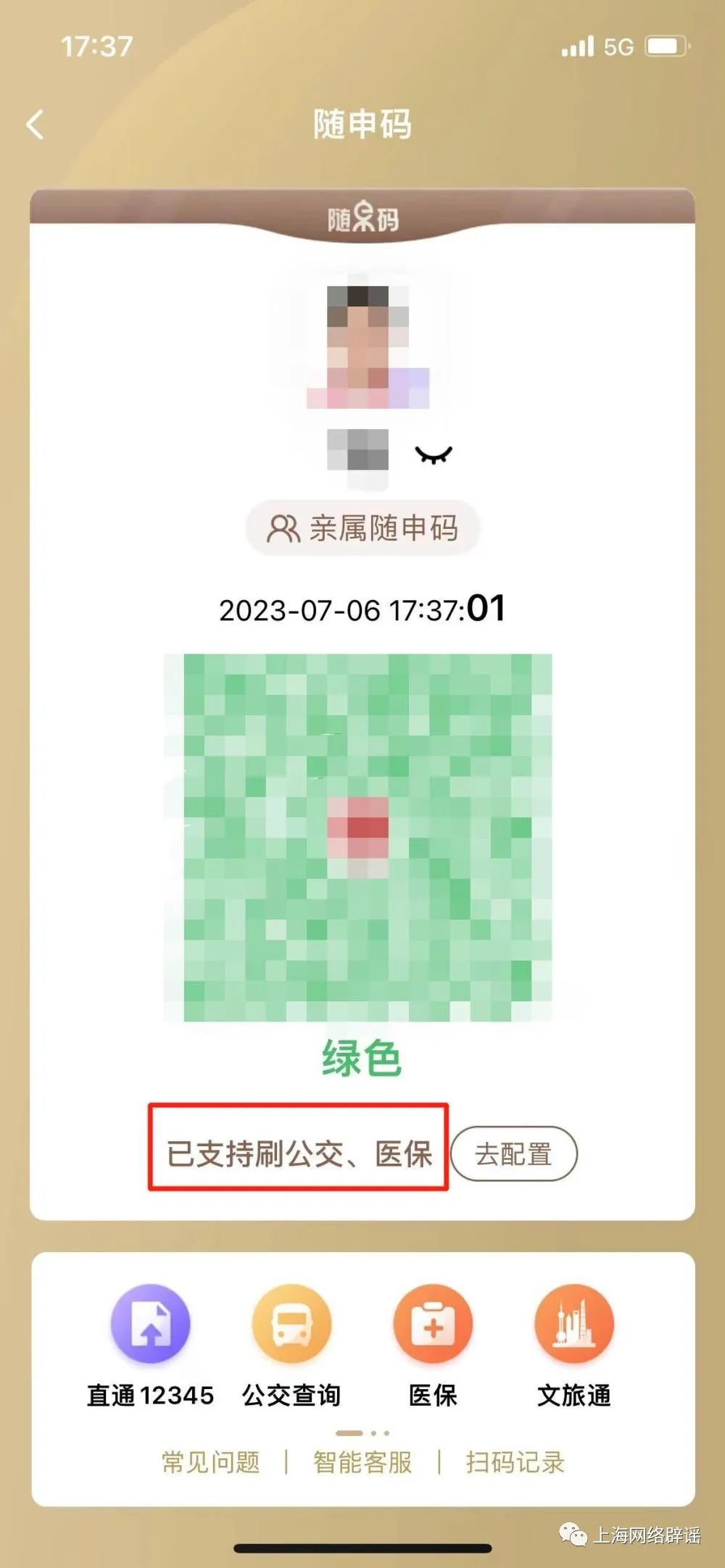Reveal hidden name with the eye icon
Image resolution: width=725 pixels, height=1568 pixels.
(x=434, y=455)
